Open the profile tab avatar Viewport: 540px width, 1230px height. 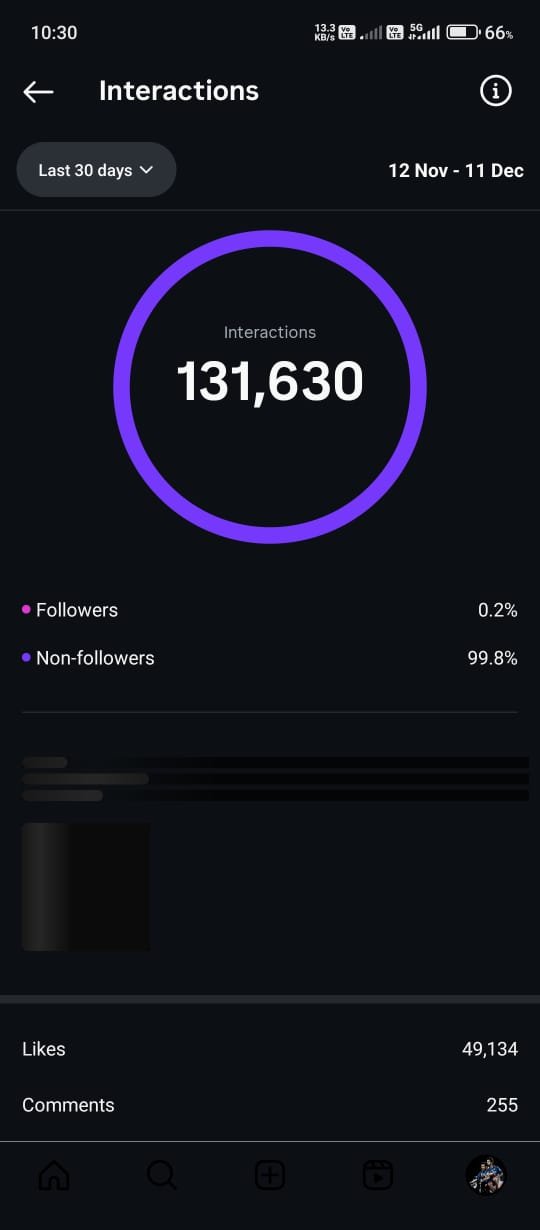point(486,1175)
